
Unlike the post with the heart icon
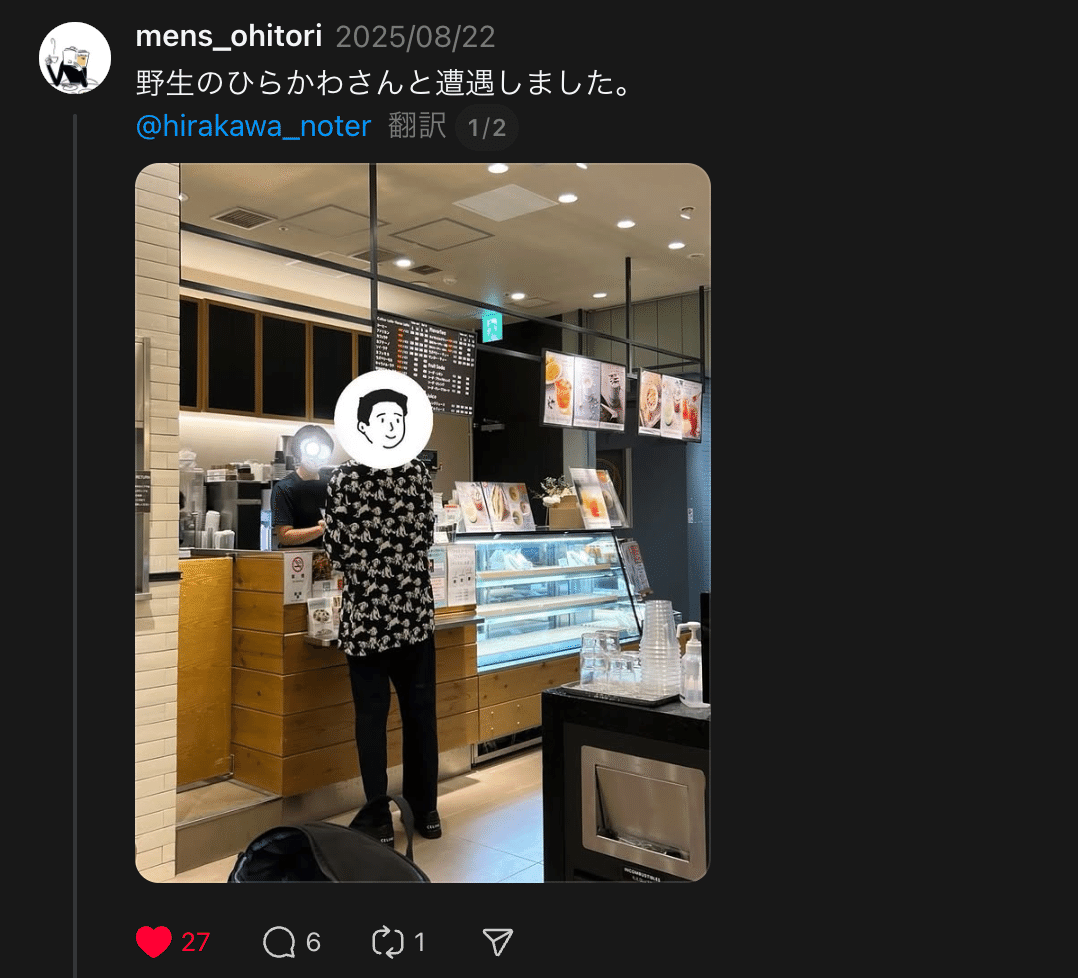[153, 942]
